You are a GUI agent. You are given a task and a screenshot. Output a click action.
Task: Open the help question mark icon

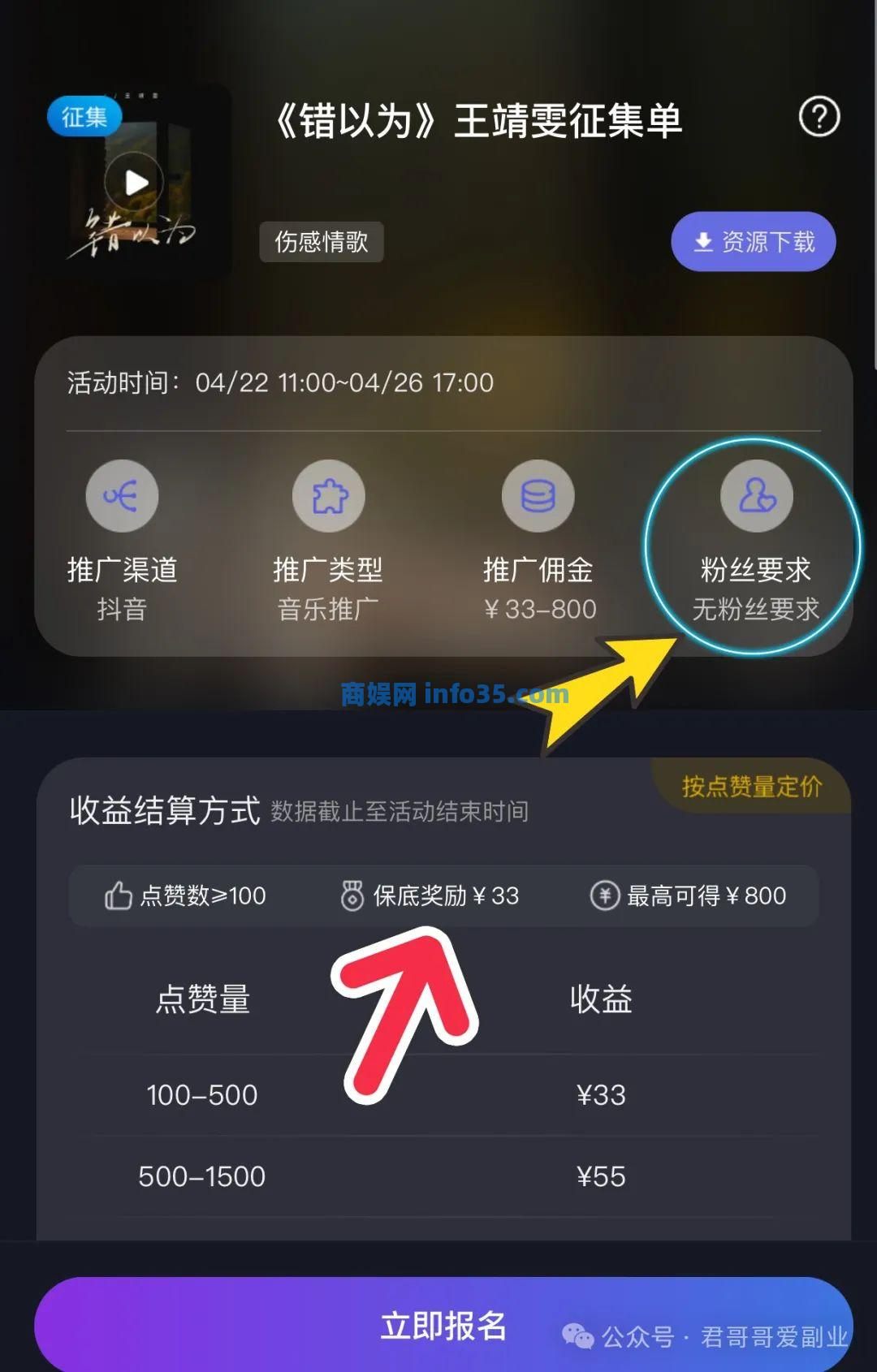coord(819,119)
